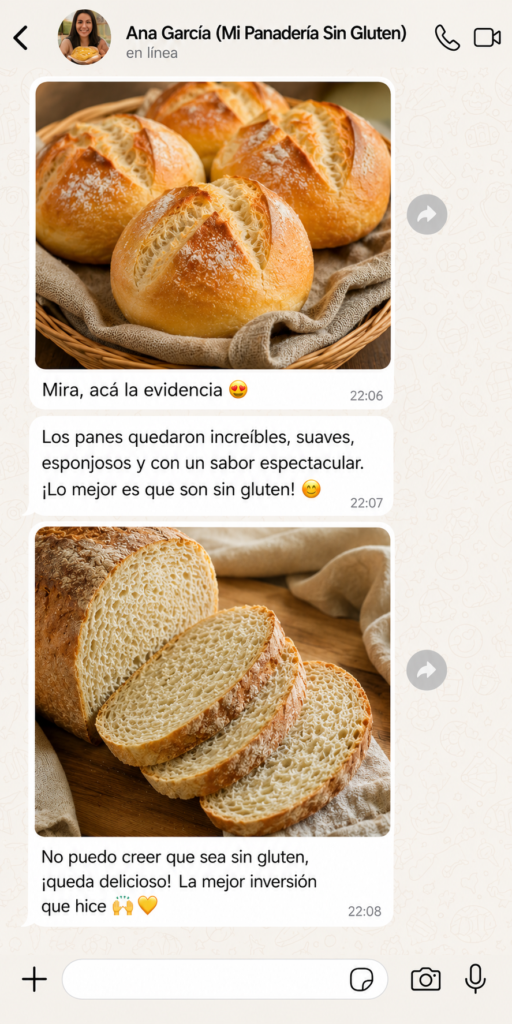
Task: Tap the plus icon to attach a file
Action: pos(34,980)
